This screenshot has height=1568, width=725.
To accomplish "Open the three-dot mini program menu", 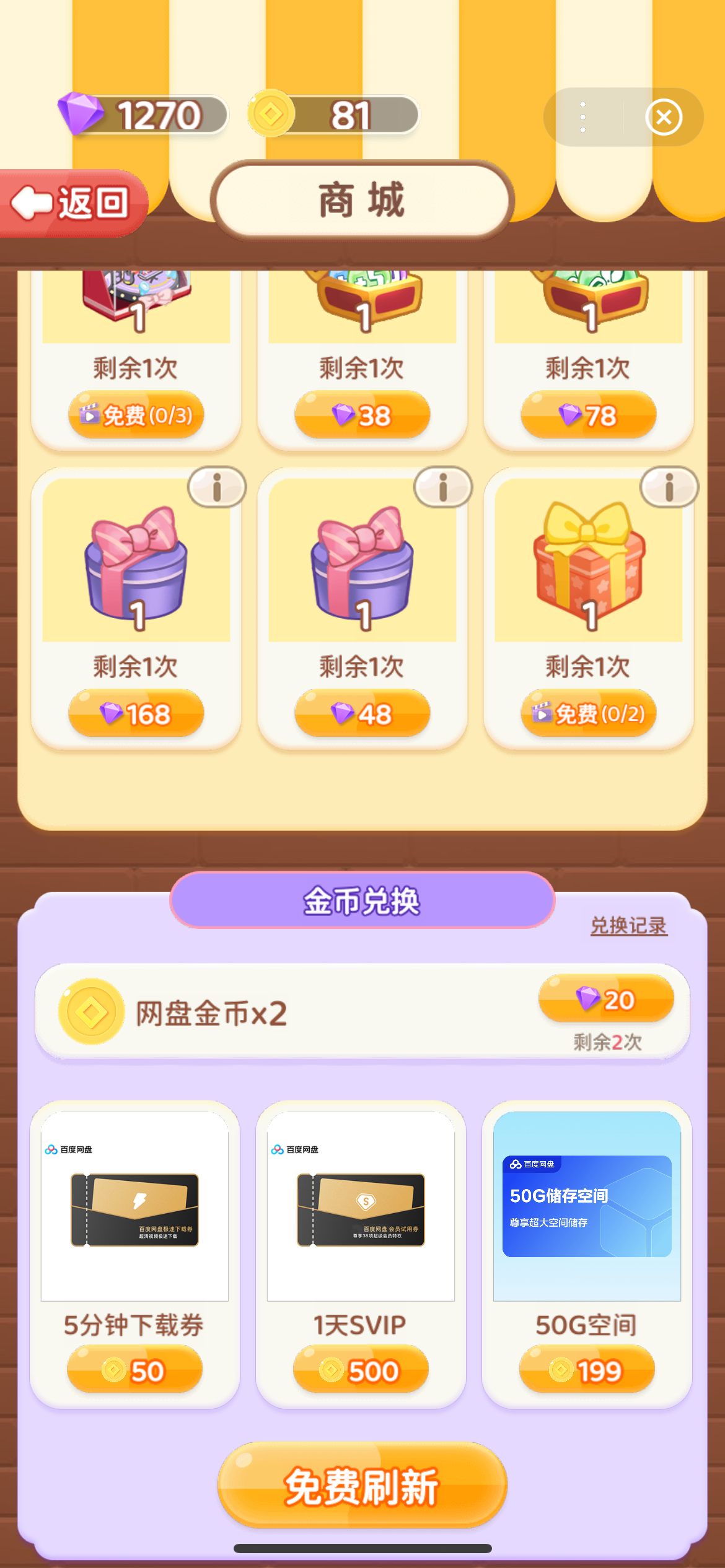I will tap(582, 117).
